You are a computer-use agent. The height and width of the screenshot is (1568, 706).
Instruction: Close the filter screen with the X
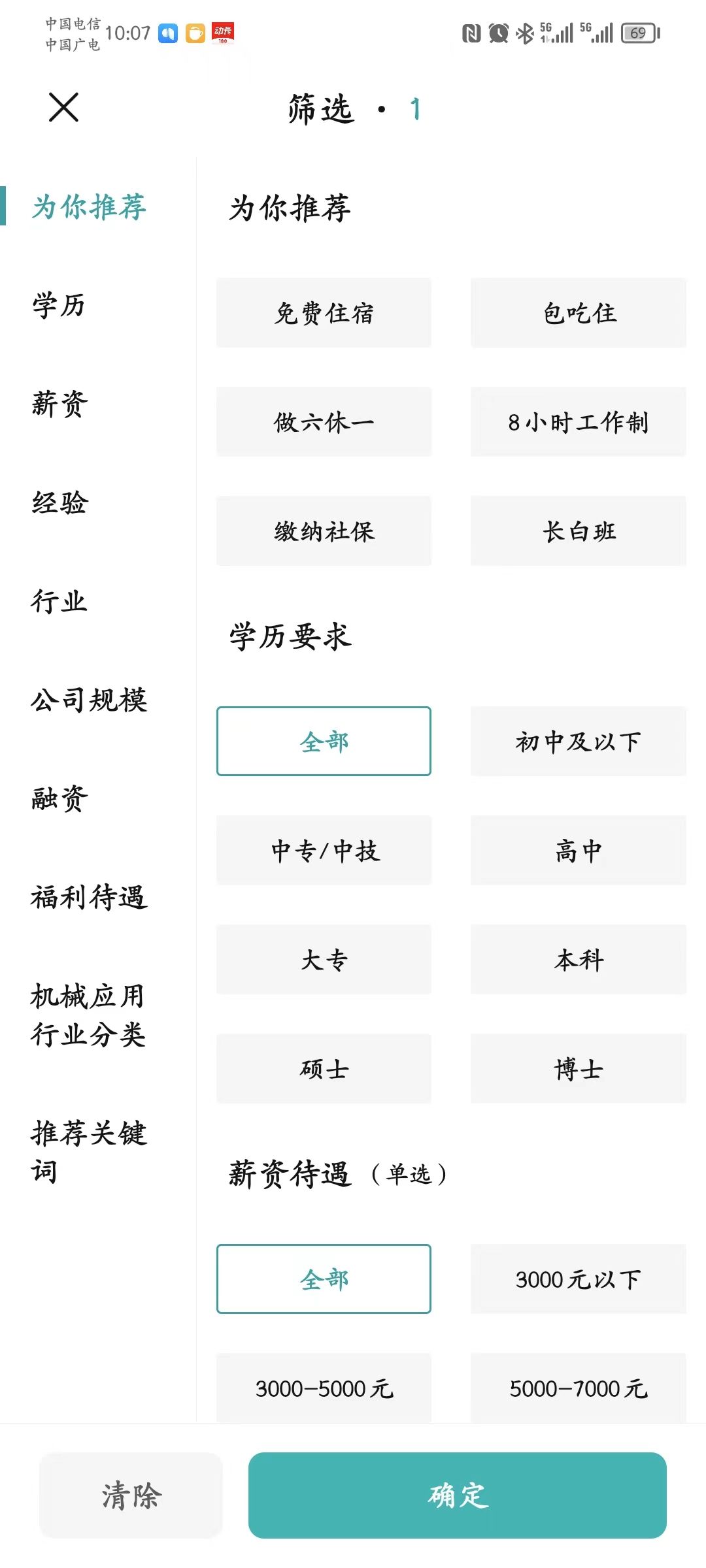63,107
